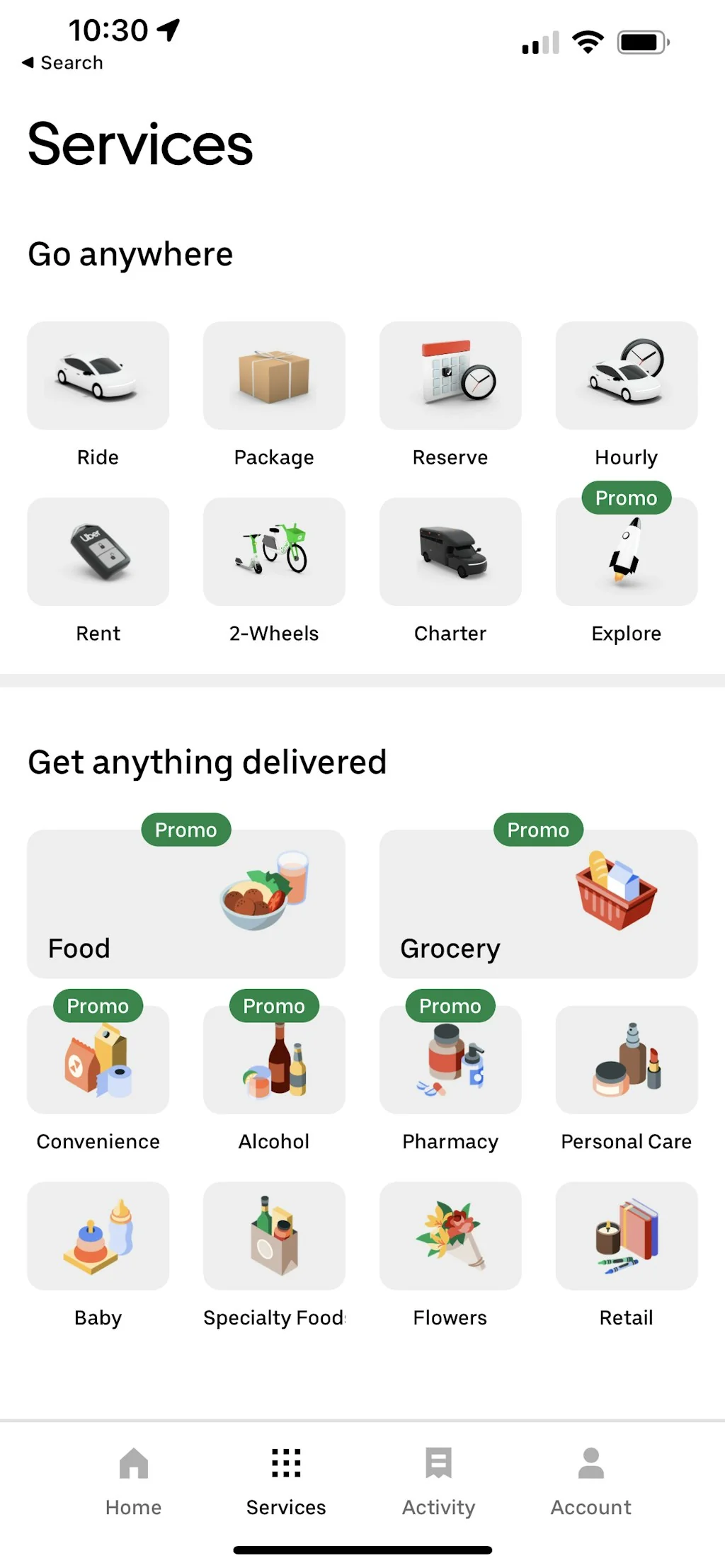Open the Baby products icon
This screenshot has width=725, height=1568.
click(98, 1236)
